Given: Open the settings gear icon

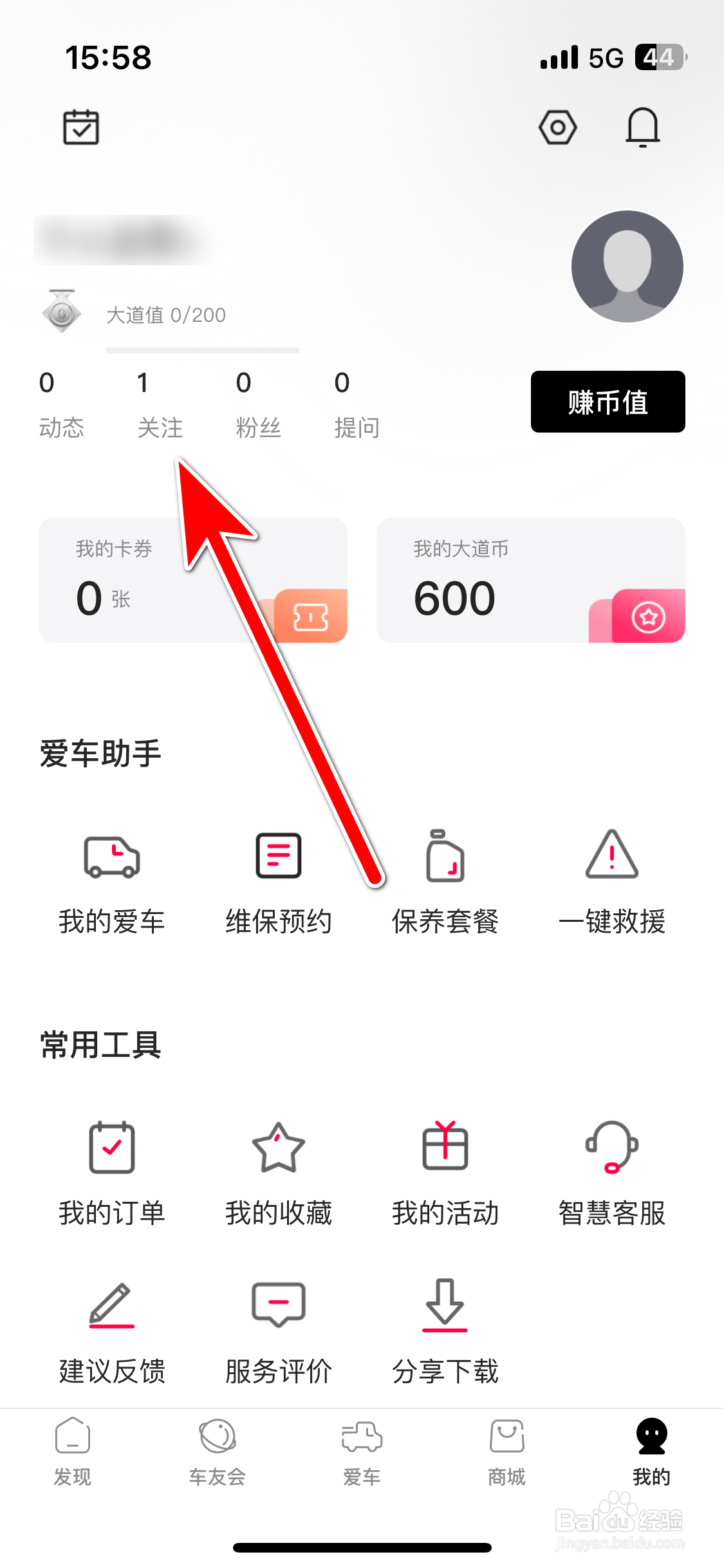Looking at the screenshot, I should point(557,127).
